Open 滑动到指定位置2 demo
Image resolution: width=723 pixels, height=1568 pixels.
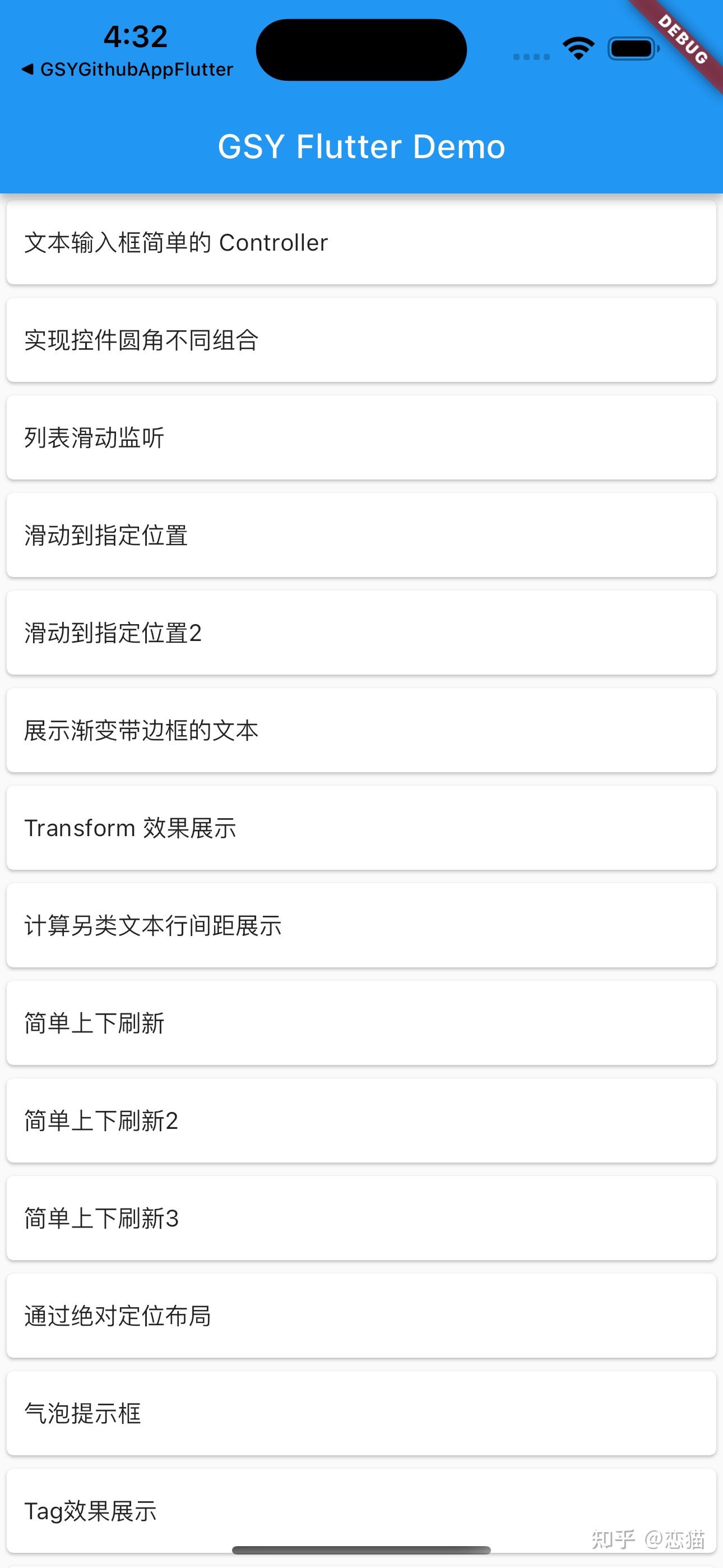[361, 633]
